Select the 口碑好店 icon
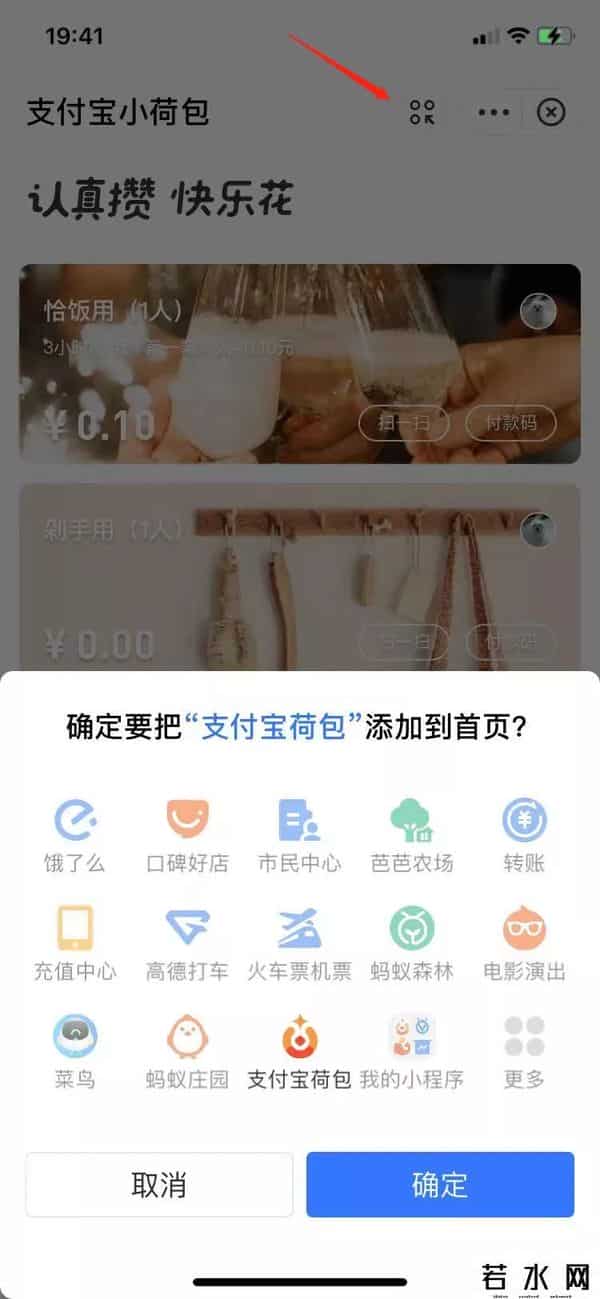 [188, 822]
